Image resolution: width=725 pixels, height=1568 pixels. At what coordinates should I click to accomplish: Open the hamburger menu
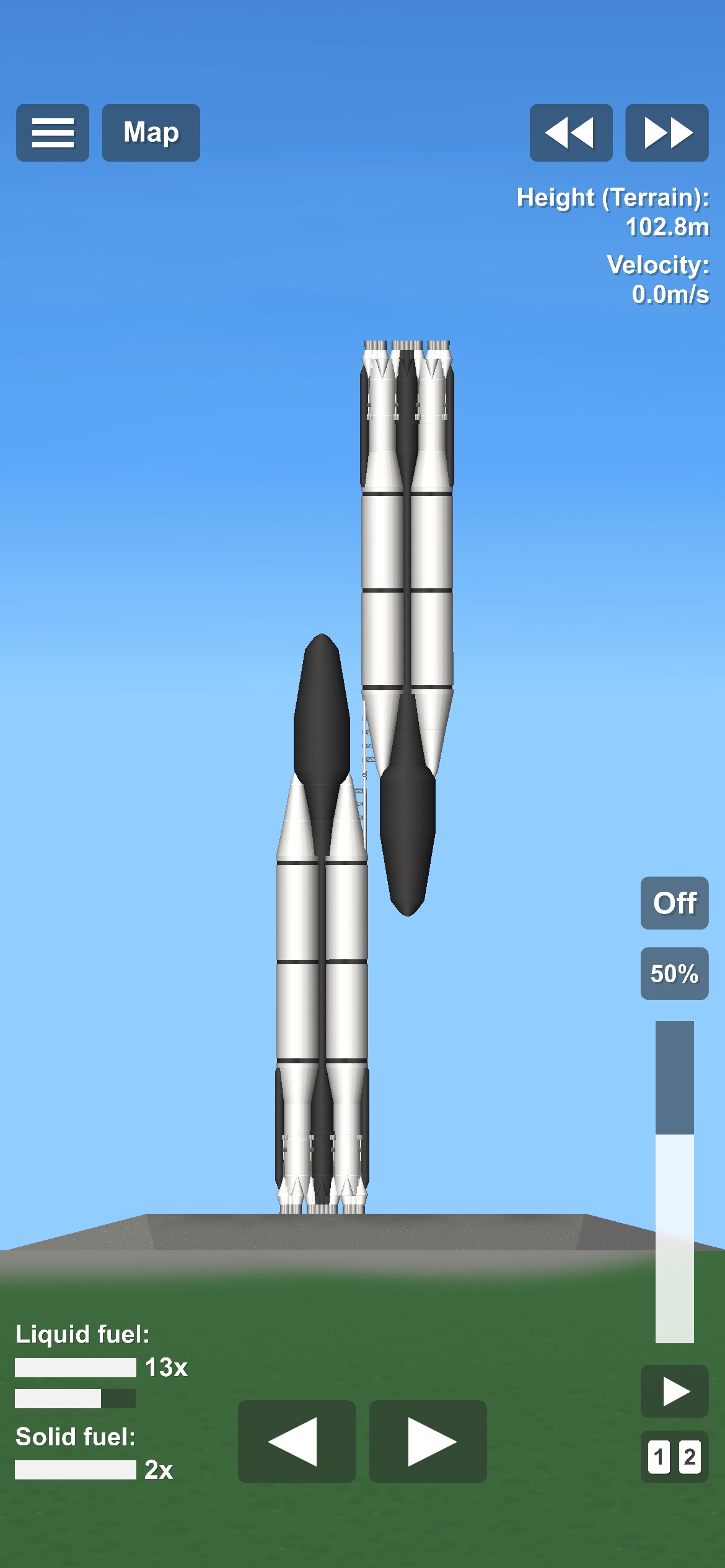pos(53,133)
